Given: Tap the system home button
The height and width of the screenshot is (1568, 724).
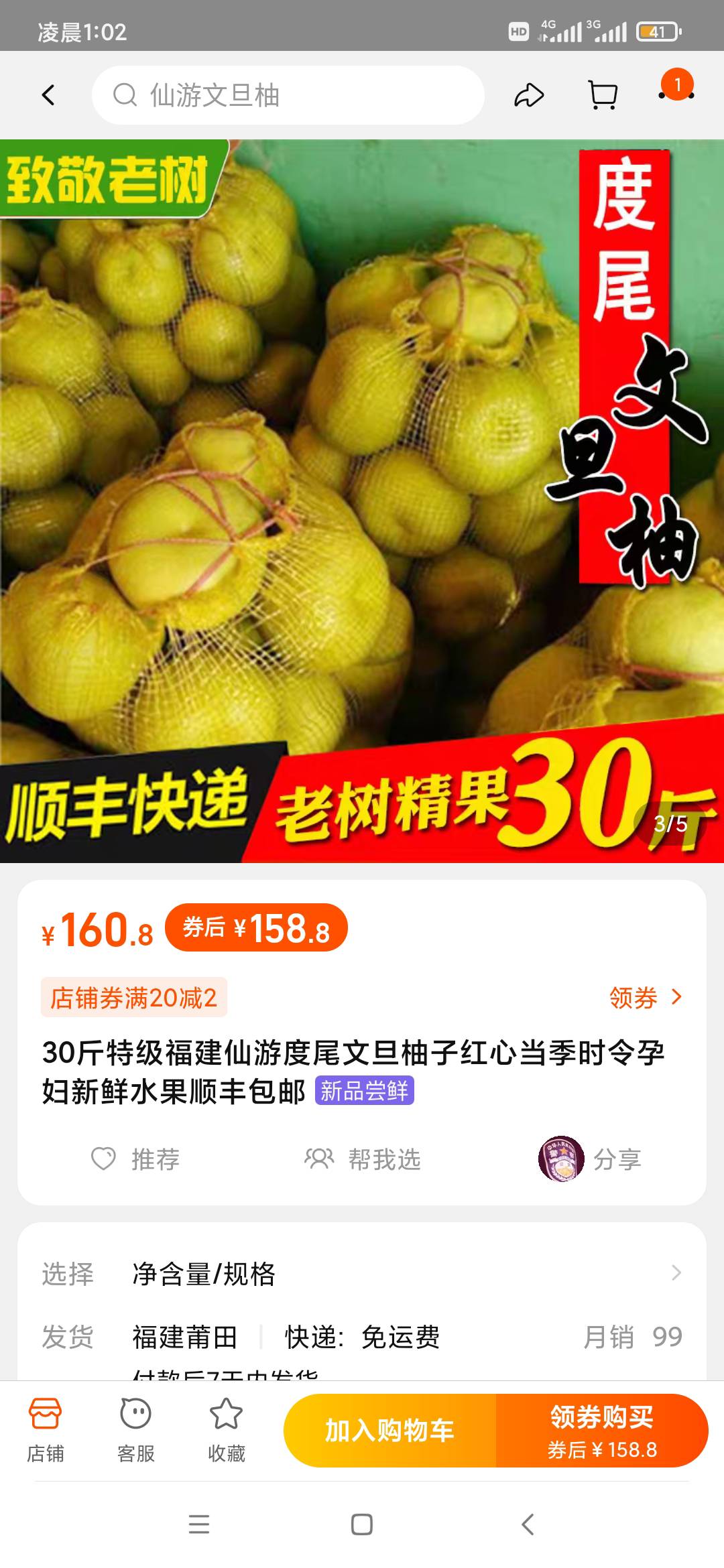Looking at the screenshot, I should (362, 1524).
